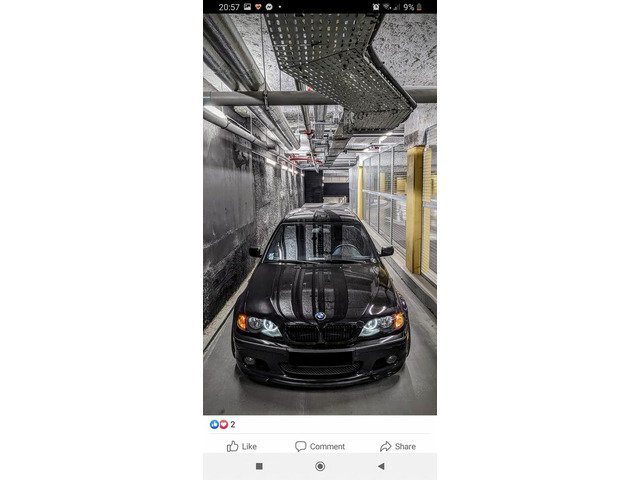Open the recent apps view
Screen dimensions: 640x480
click(259, 466)
